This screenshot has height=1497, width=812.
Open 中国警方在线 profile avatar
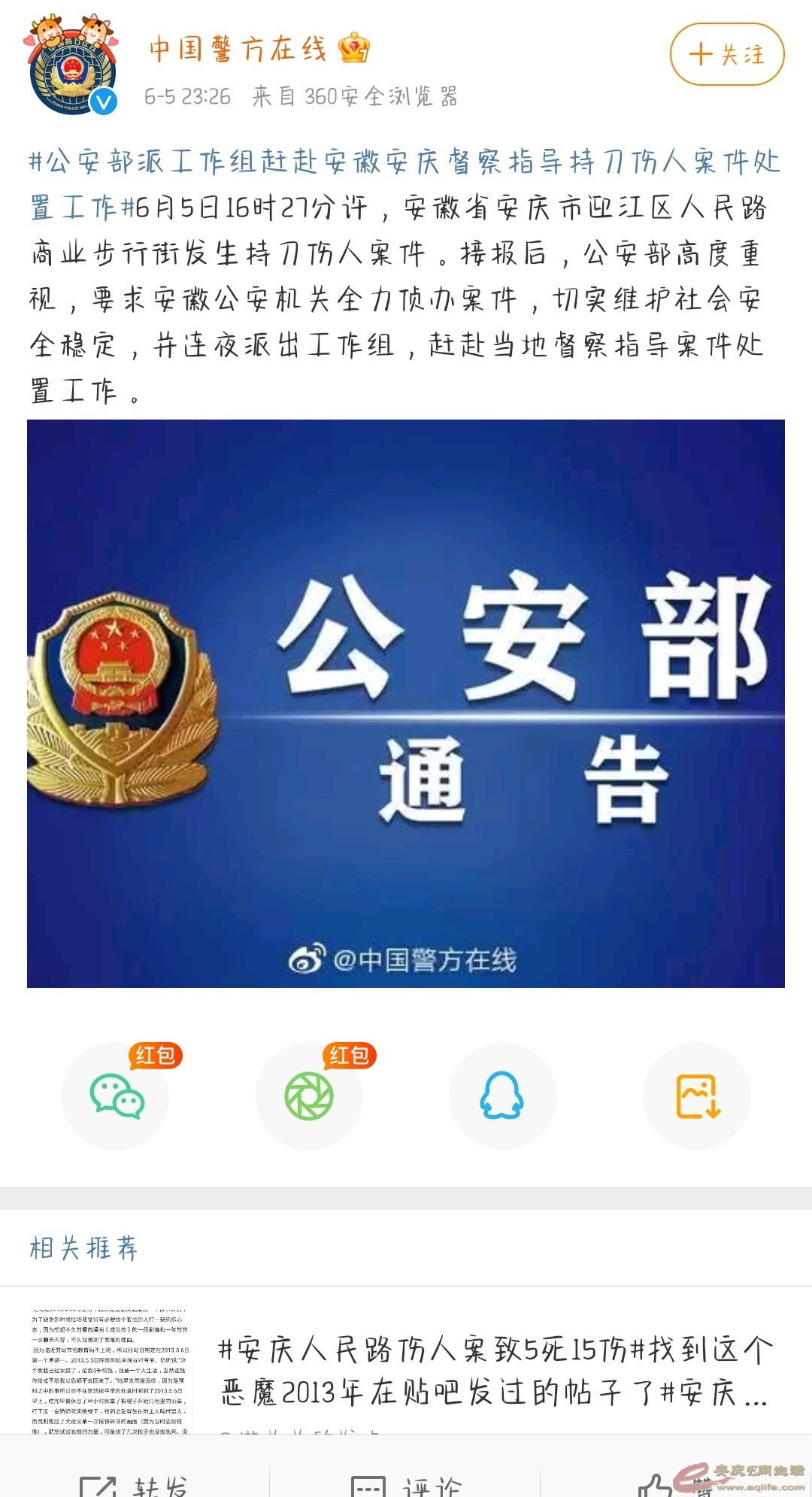[72, 69]
